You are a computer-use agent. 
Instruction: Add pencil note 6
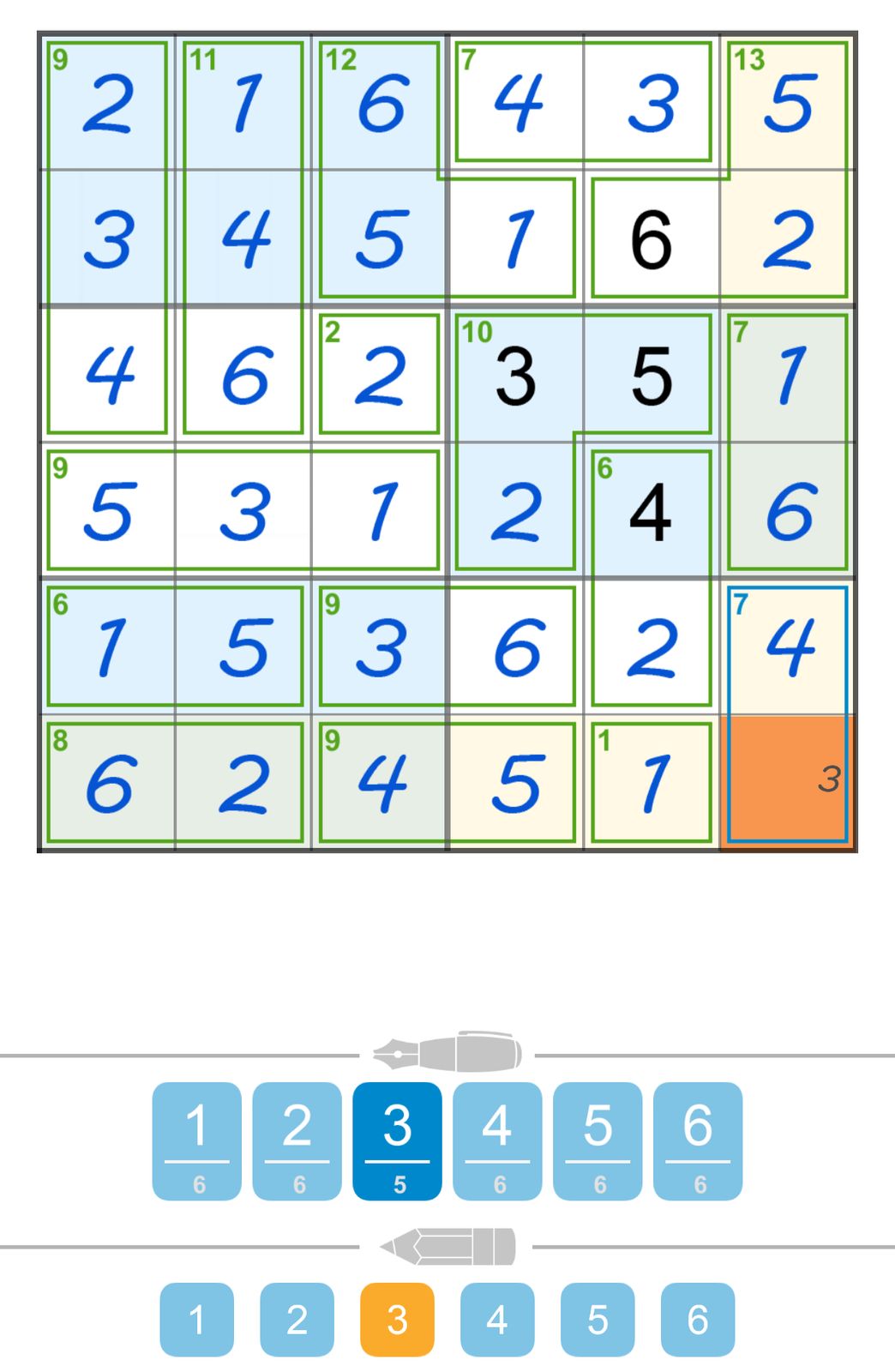pyautogui.click(x=698, y=1320)
